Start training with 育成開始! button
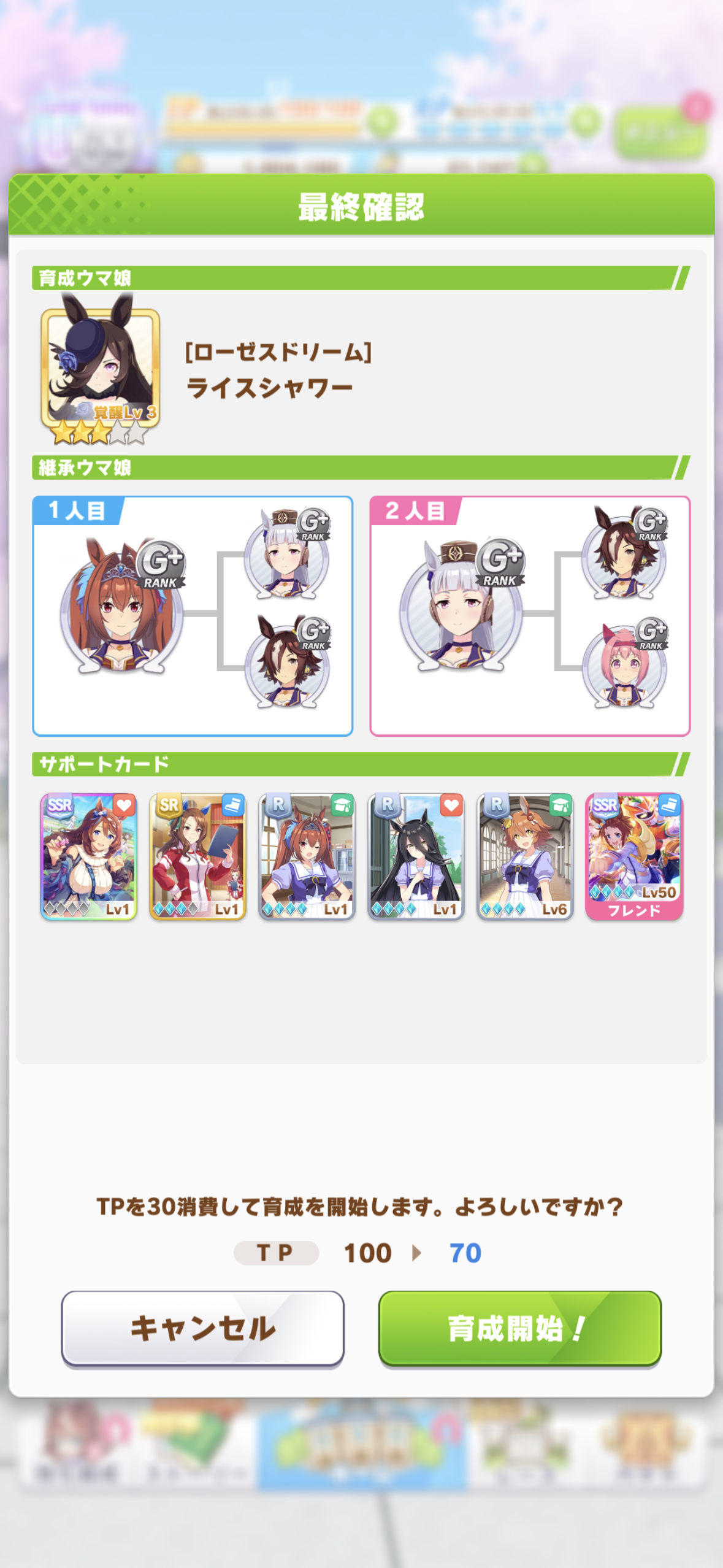This screenshot has width=723, height=1568. pos(519,1328)
